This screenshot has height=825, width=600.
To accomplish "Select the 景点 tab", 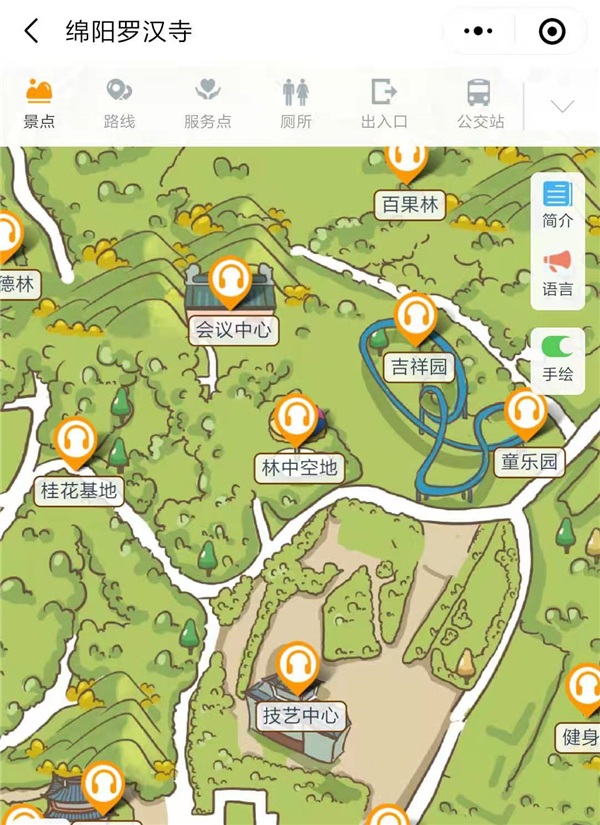I will (39, 104).
